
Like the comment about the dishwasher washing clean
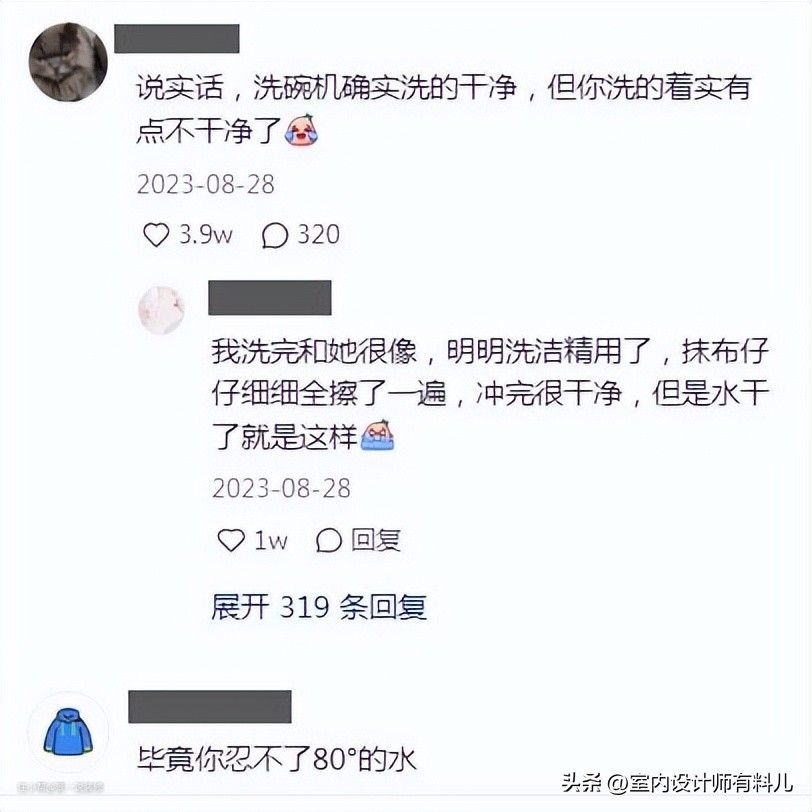156,235
